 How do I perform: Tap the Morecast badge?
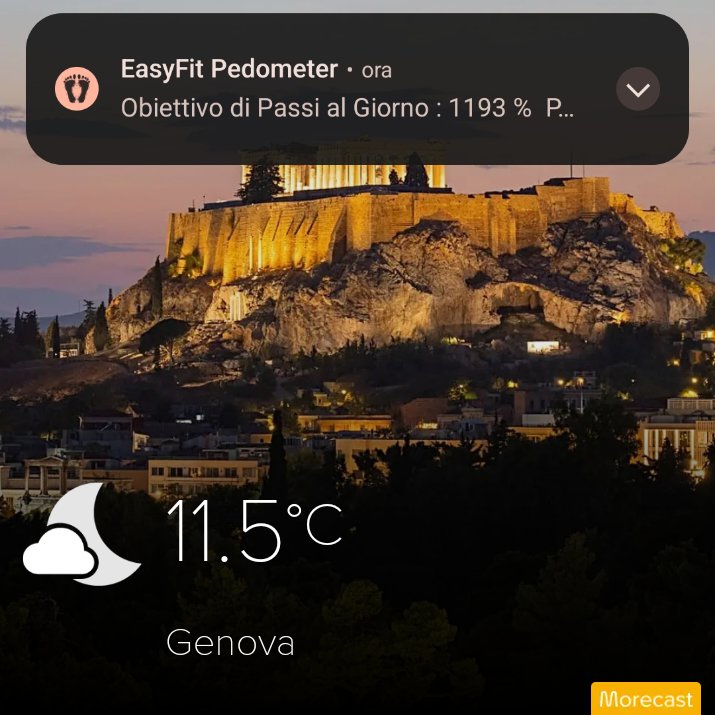click(x=646, y=699)
